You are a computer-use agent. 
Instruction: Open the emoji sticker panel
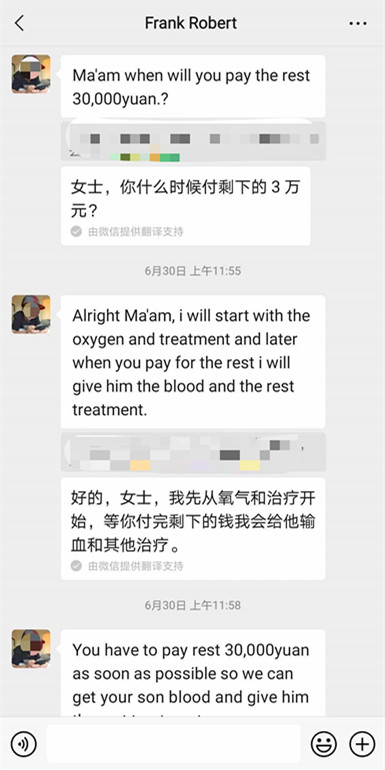tap(324, 744)
